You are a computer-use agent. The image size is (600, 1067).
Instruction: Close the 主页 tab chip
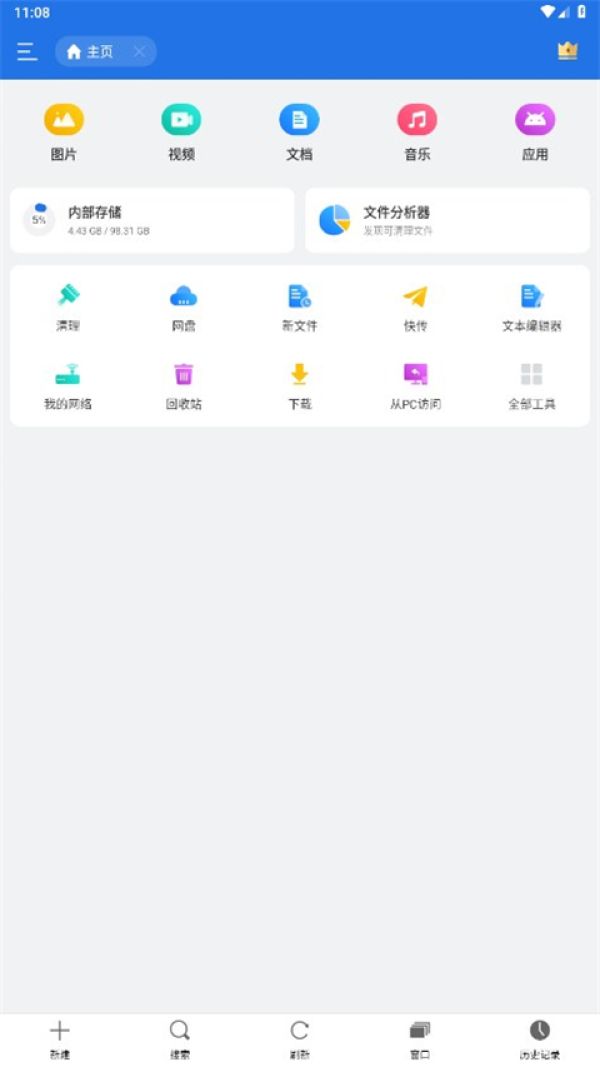(x=139, y=52)
